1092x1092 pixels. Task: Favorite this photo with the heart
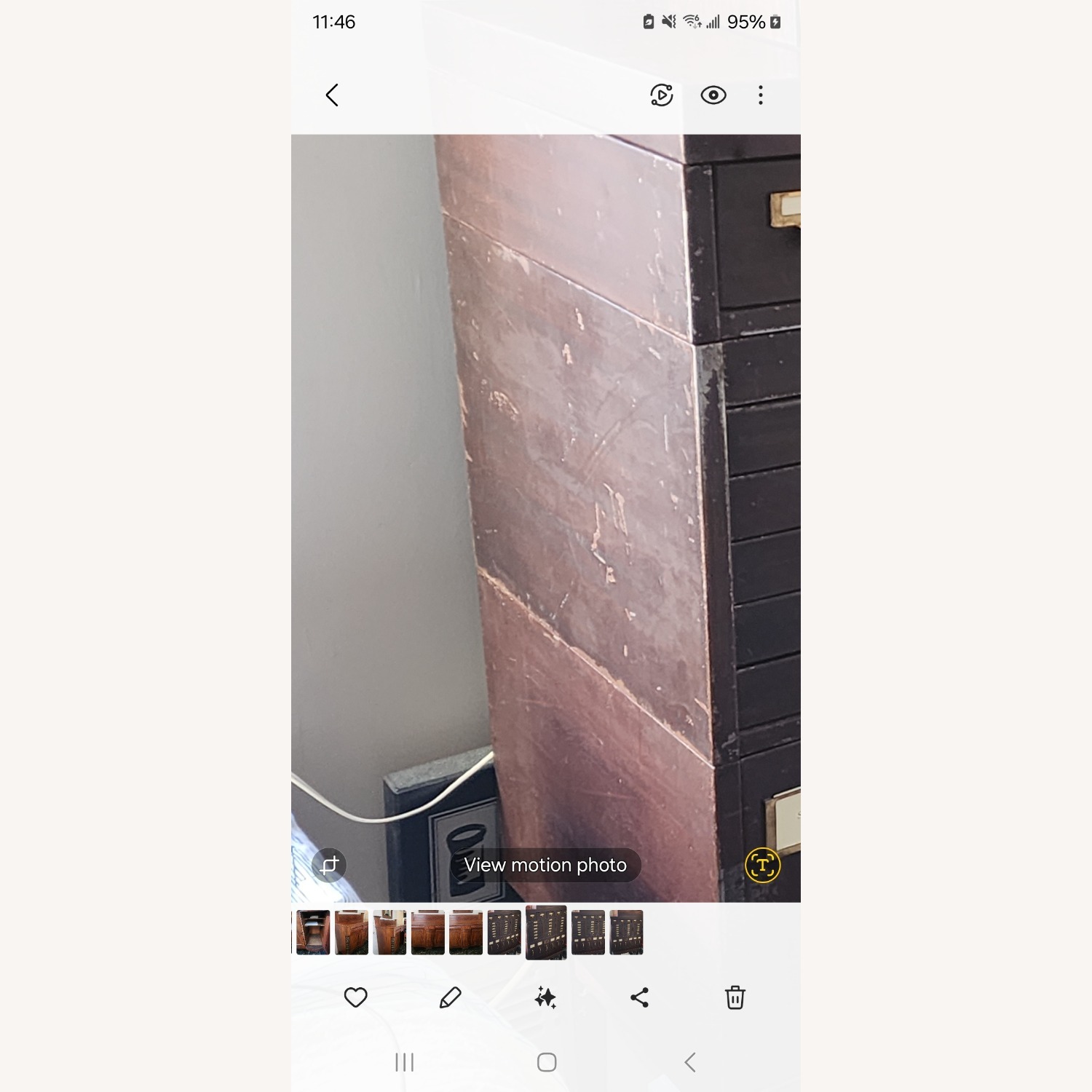tap(355, 997)
